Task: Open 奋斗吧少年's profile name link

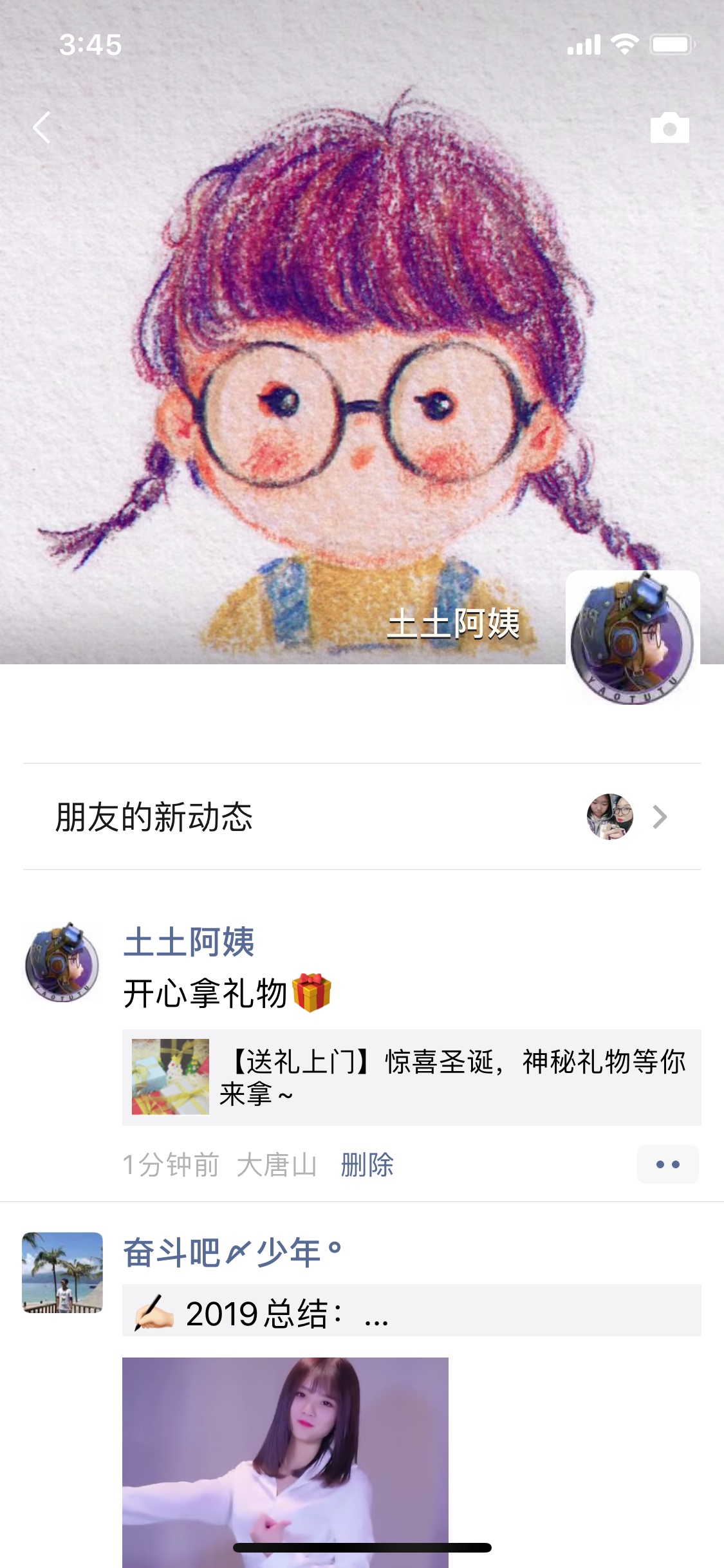Action: [232, 1253]
